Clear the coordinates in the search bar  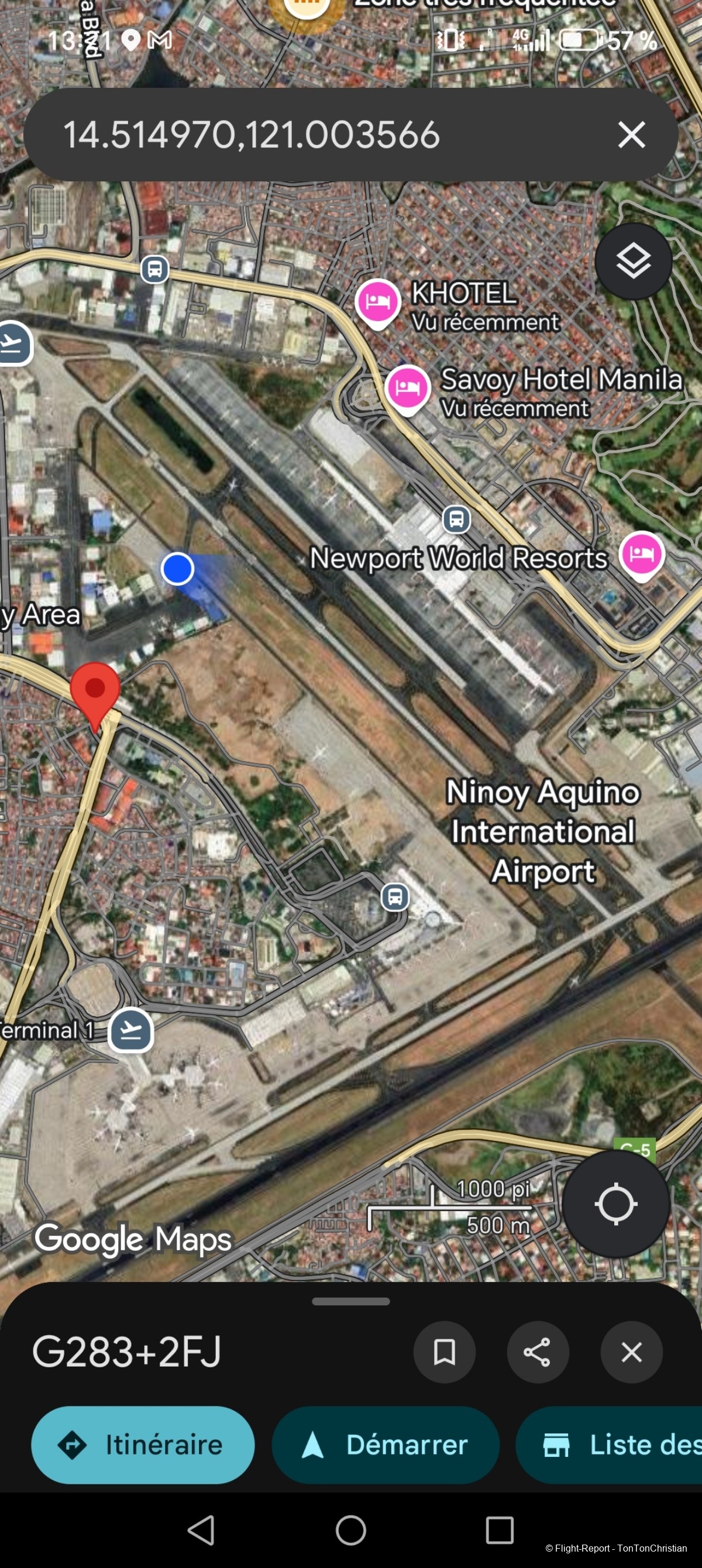631,135
